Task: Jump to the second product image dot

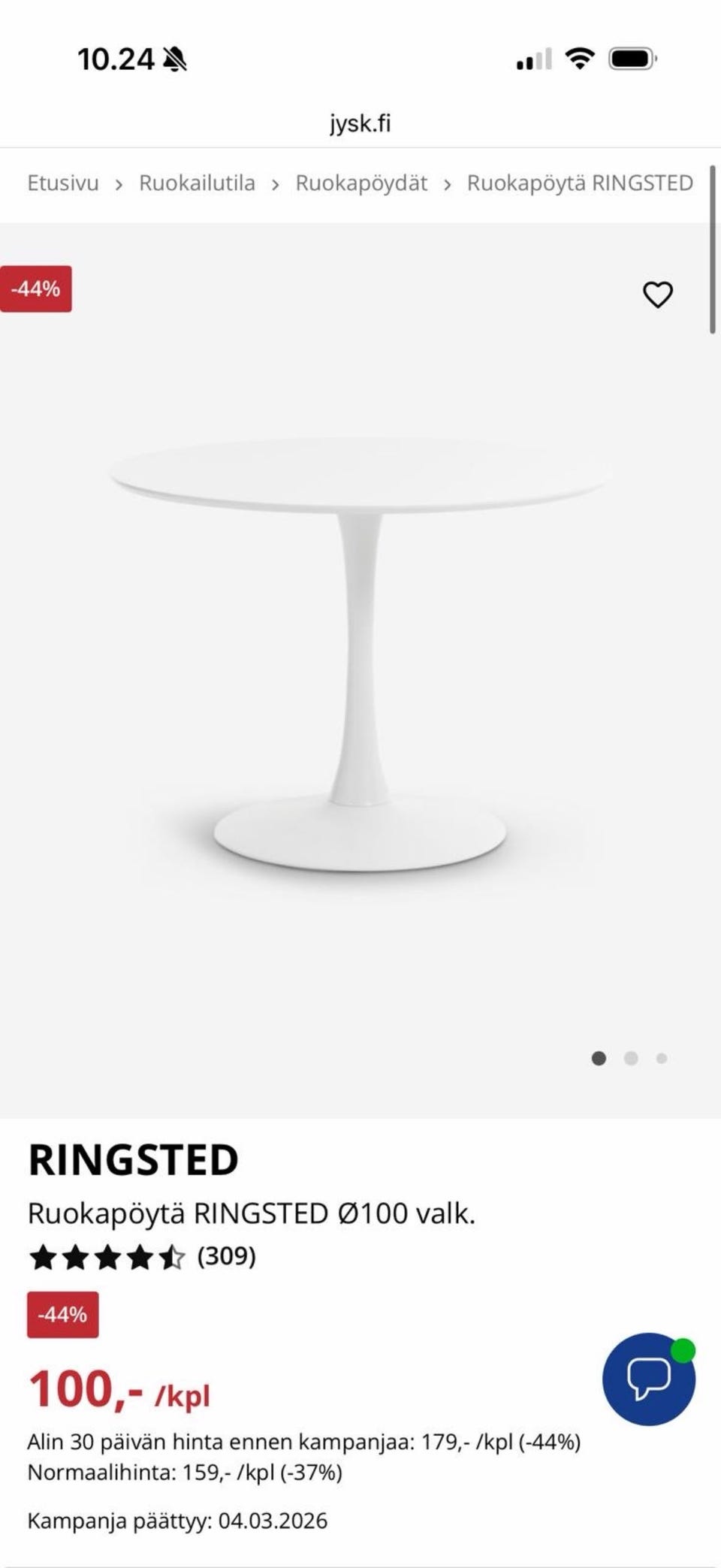Action: tap(631, 1059)
